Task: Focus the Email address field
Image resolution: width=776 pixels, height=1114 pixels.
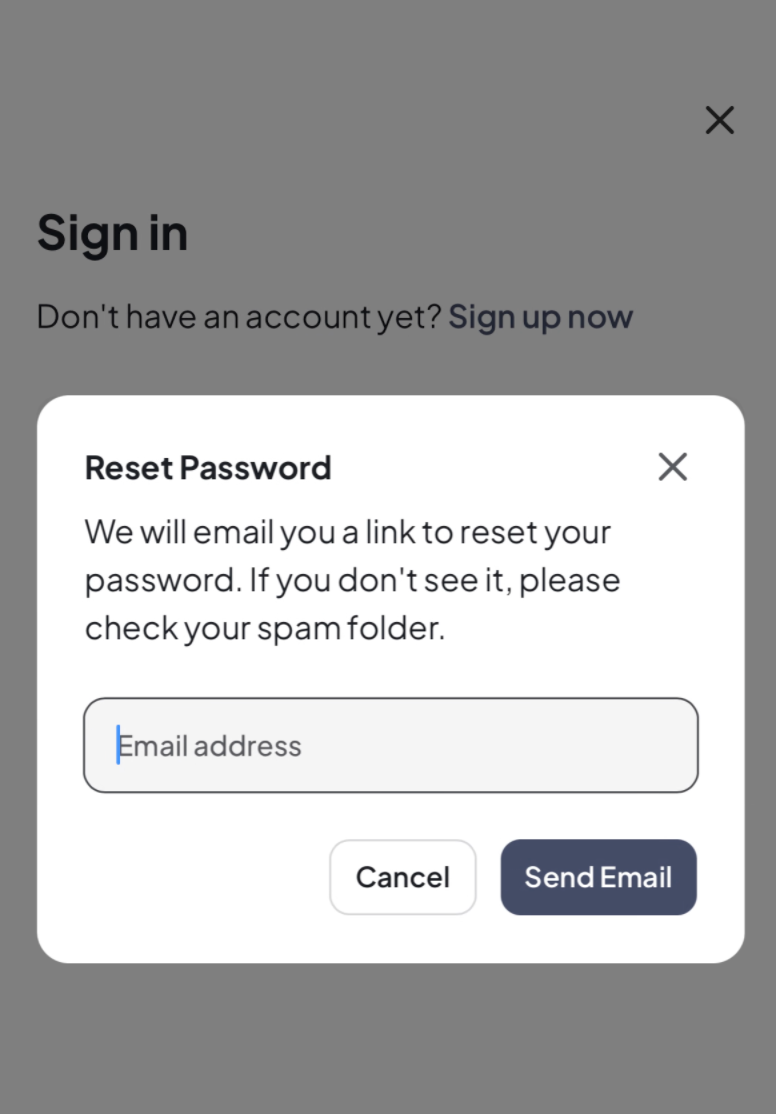Action: tap(390, 746)
